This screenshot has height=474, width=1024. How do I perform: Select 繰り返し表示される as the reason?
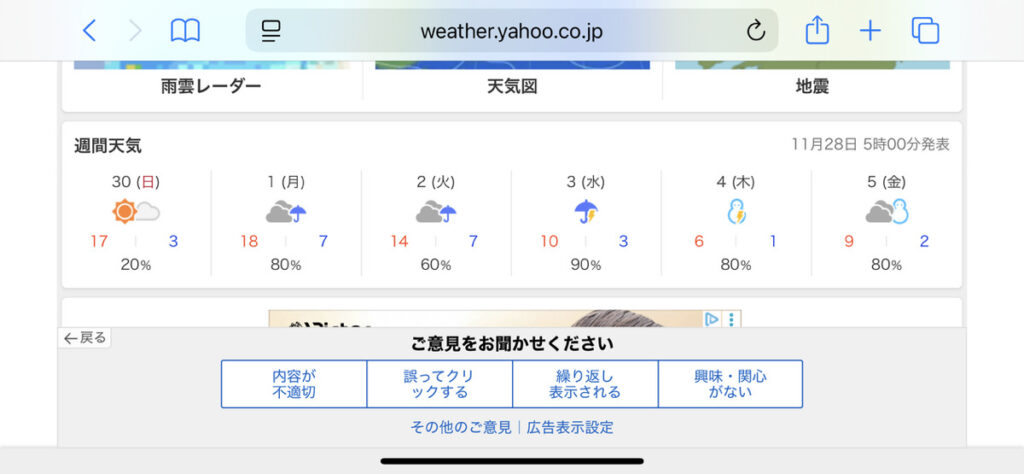click(x=585, y=384)
